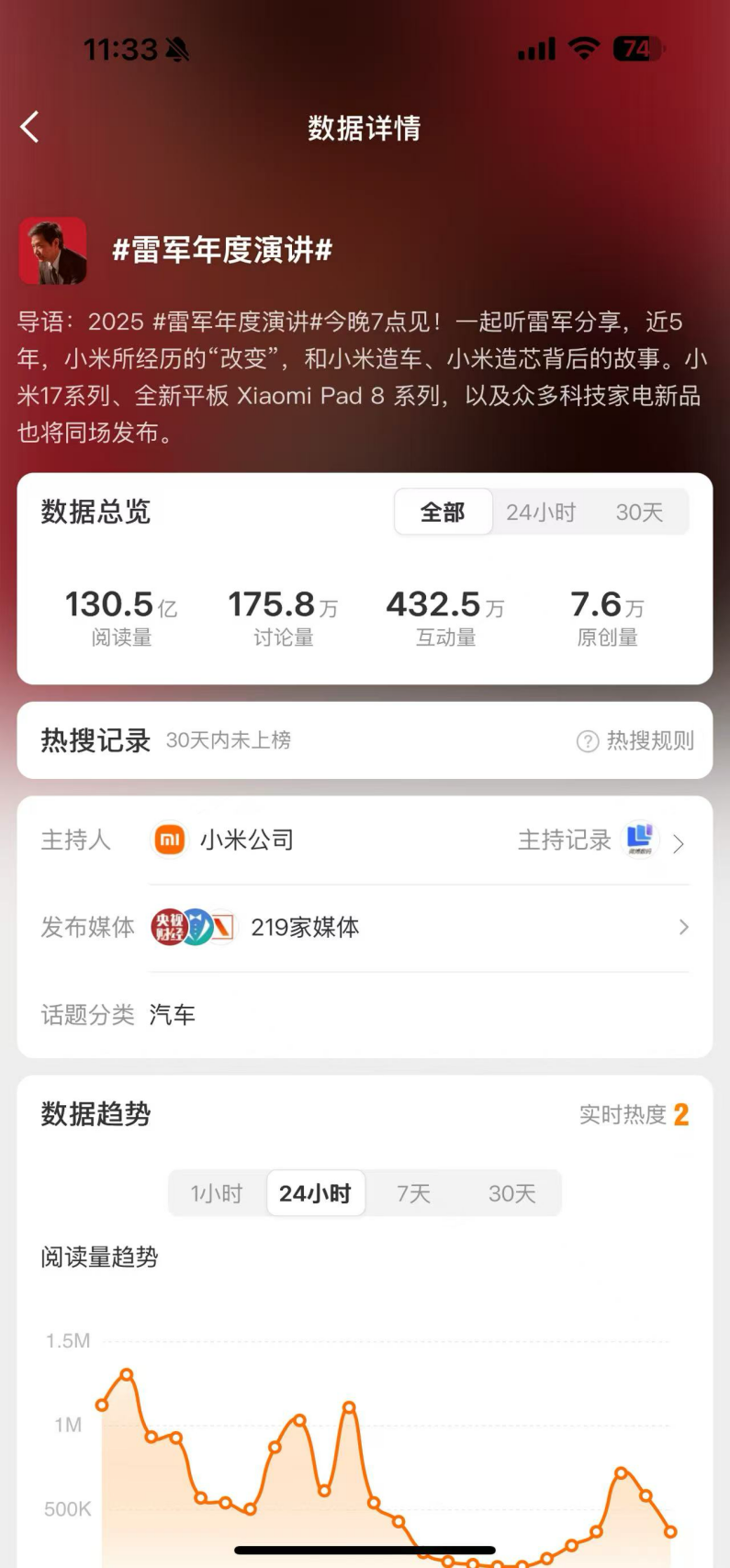Screen dimensions: 730x1568
Task: Show the 1小时 data trend
Action: pyautogui.click(x=217, y=1193)
